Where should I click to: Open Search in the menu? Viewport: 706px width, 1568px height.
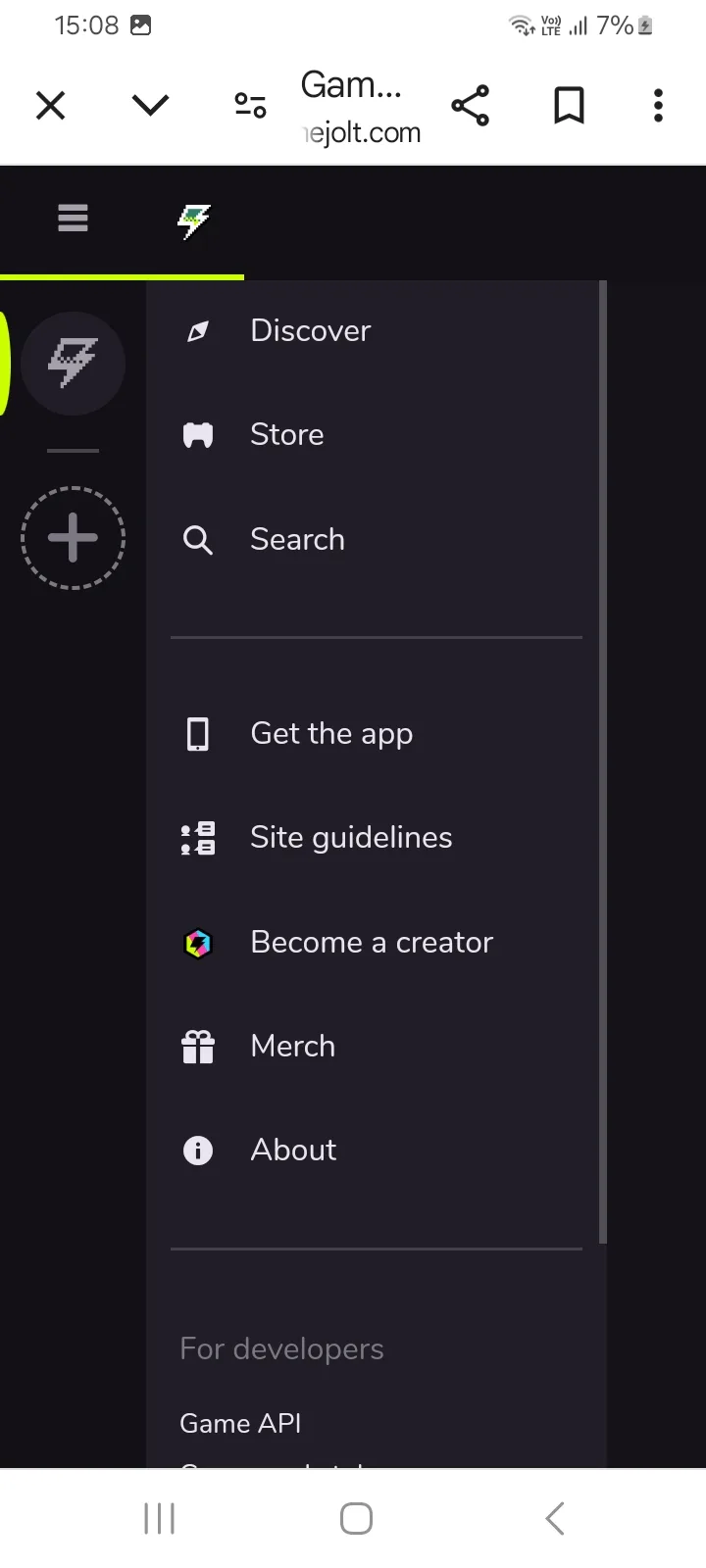click(x=377, y=539)
